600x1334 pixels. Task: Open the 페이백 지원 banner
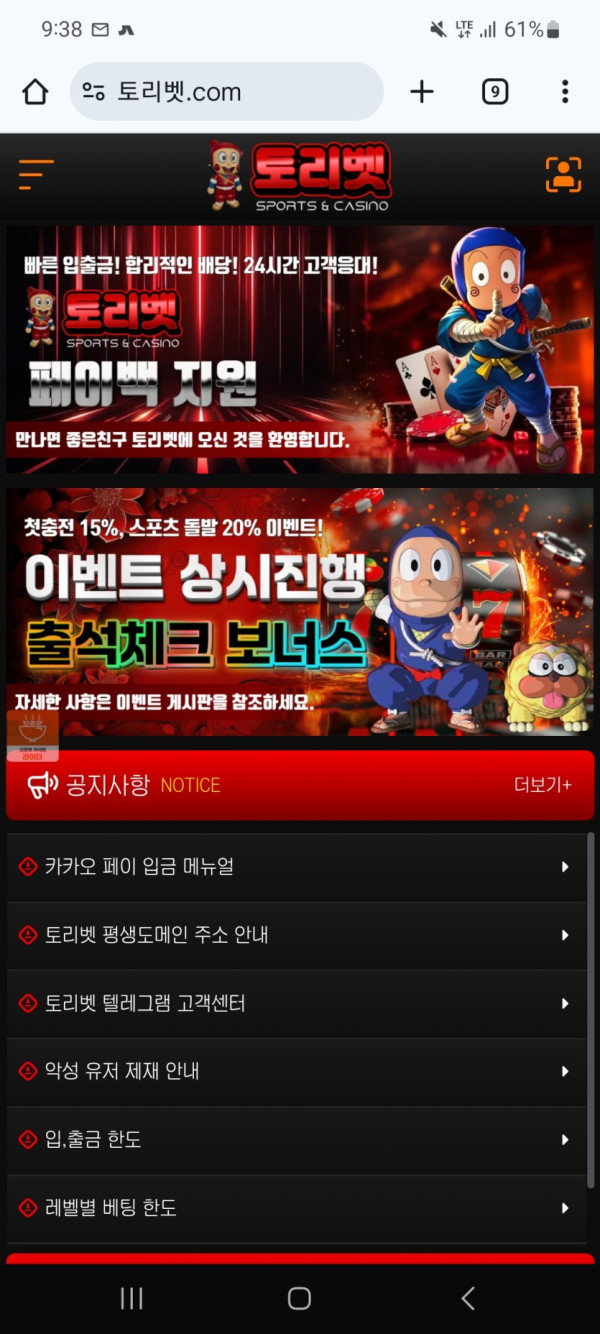[300, 349]
